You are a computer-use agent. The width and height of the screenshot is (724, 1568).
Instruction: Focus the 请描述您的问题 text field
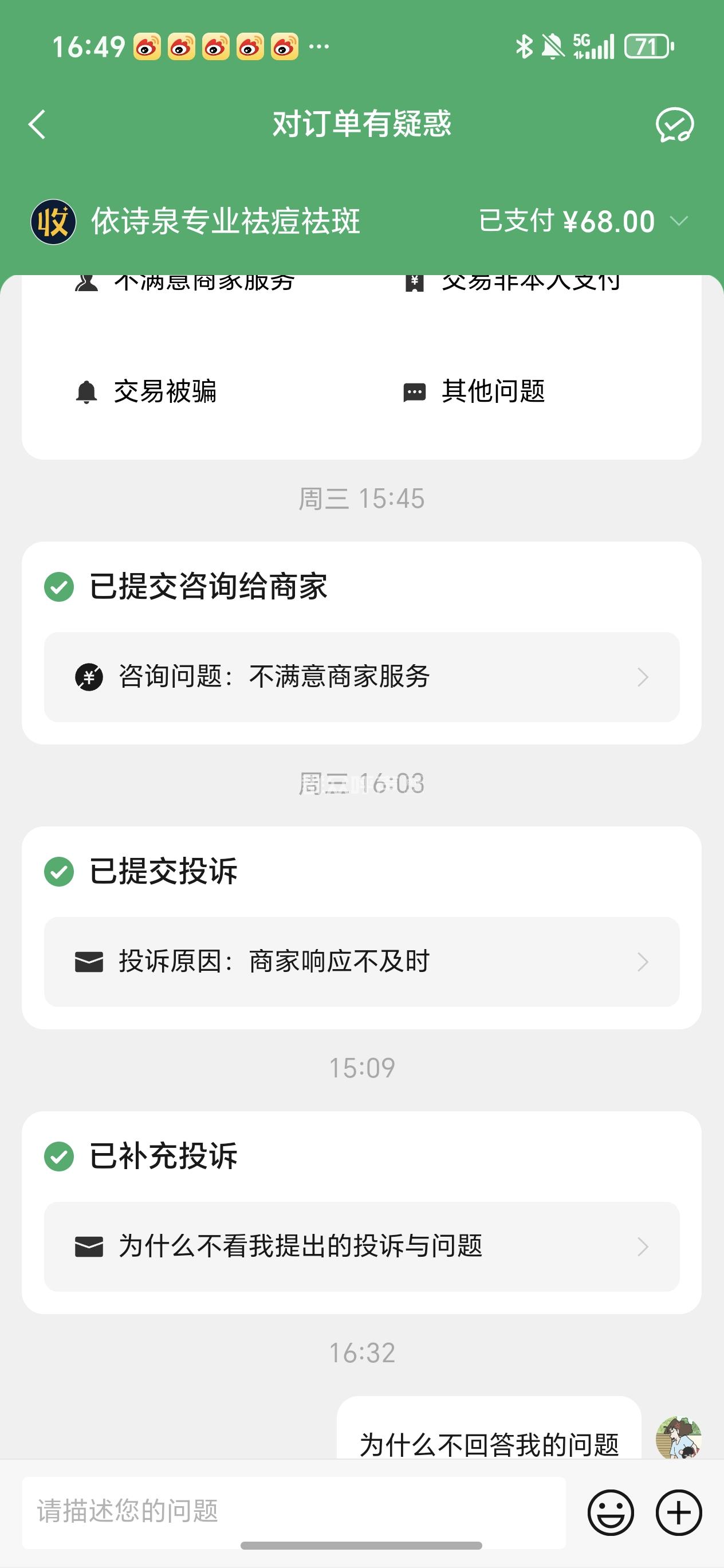[x=293, y=1512]
